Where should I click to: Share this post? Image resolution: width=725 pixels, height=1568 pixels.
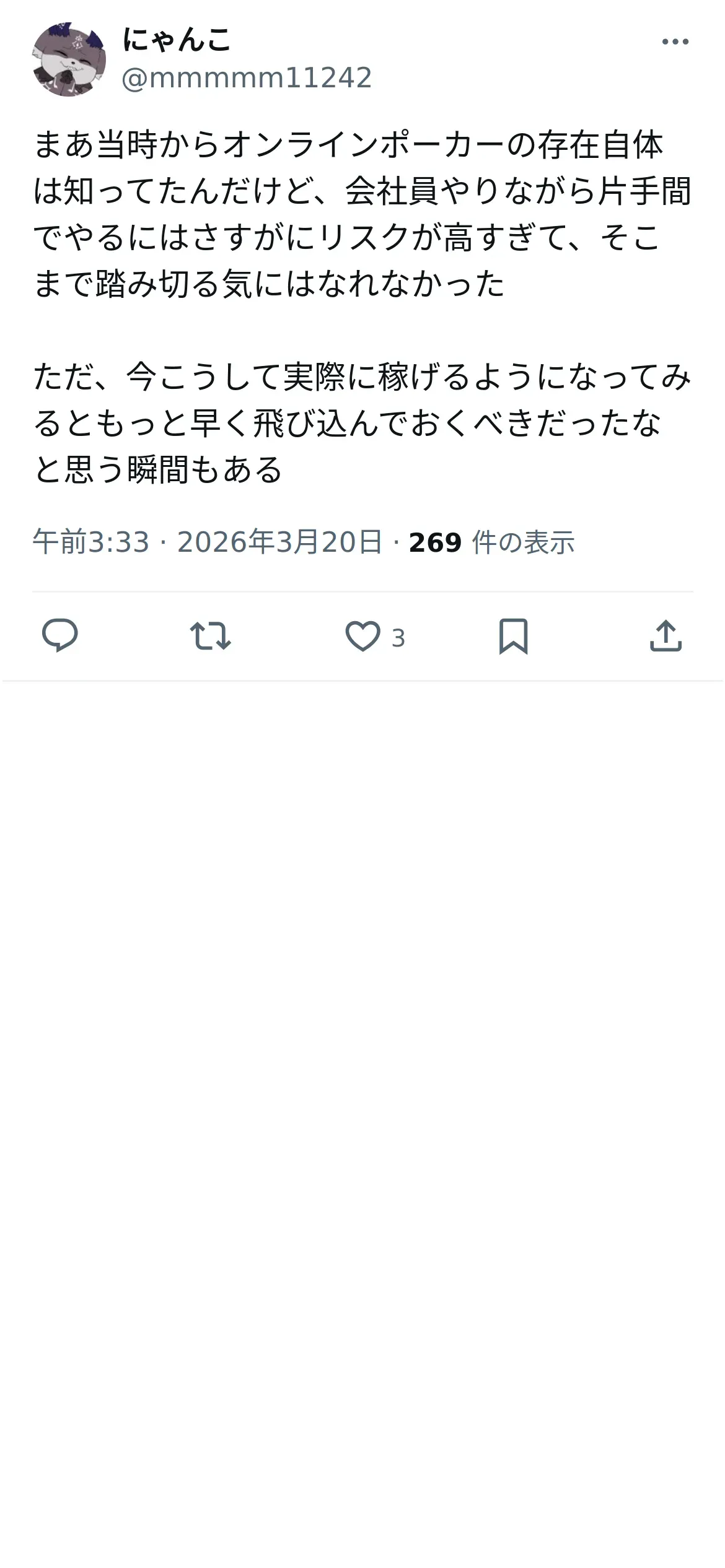point(666,636)
